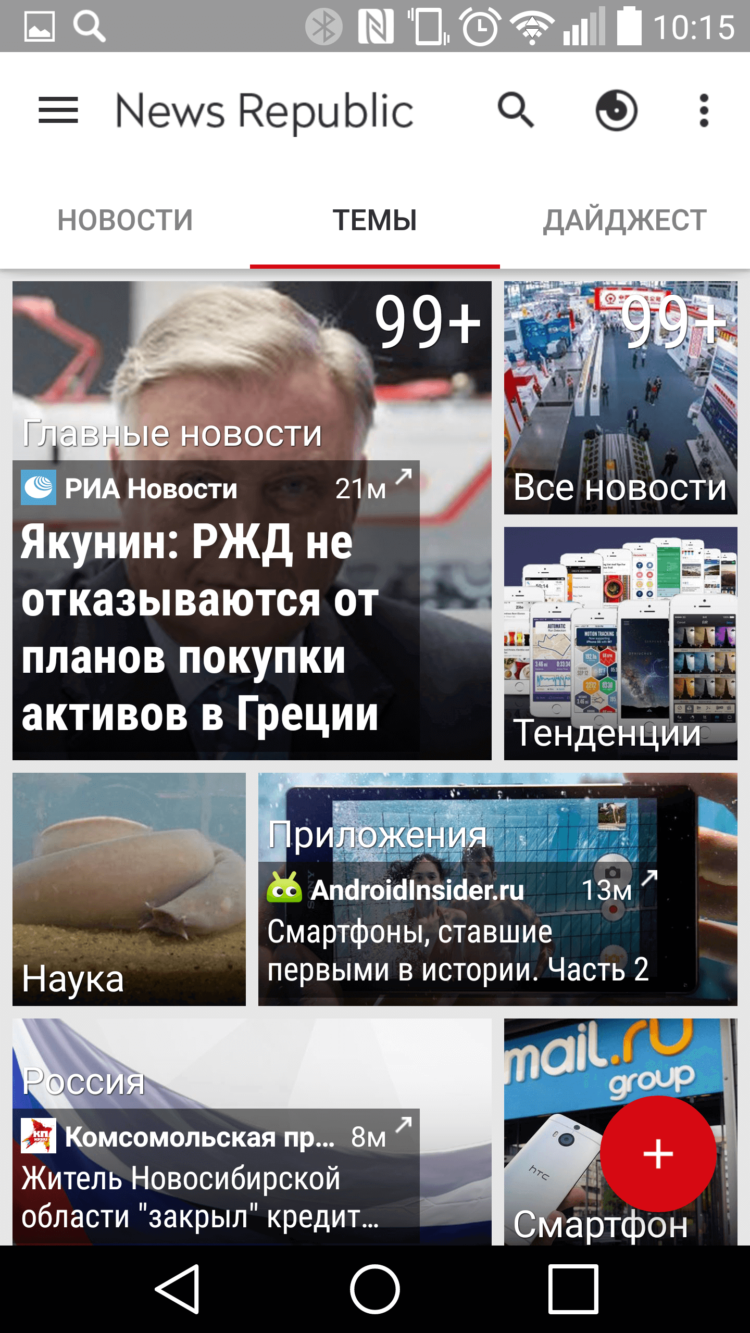Tap the search magnifier icon
Viewport: 750px width, 1333px height.
pos(515,110)
